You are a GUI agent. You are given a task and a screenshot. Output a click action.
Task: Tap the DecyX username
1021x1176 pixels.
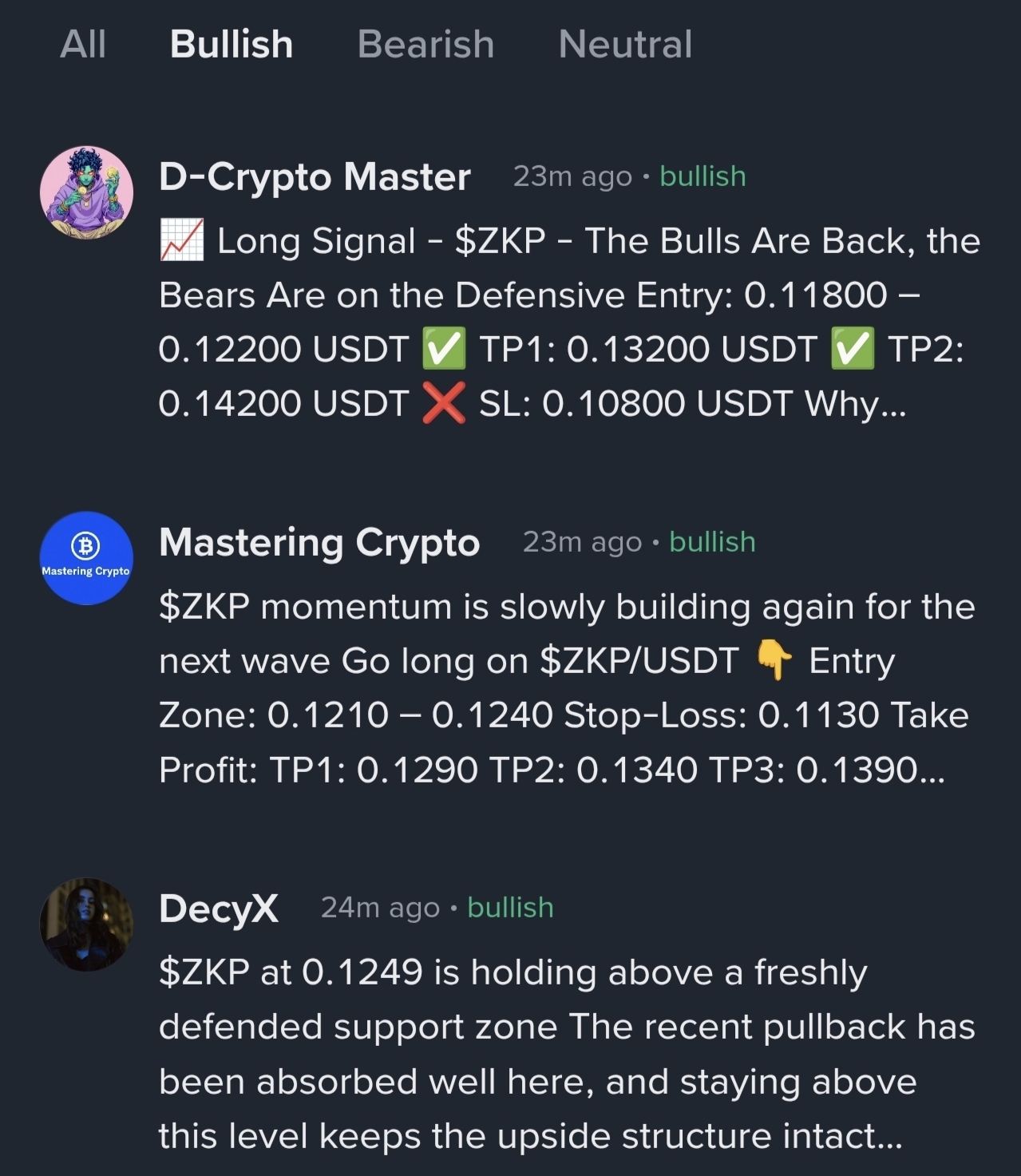(218, 909)
